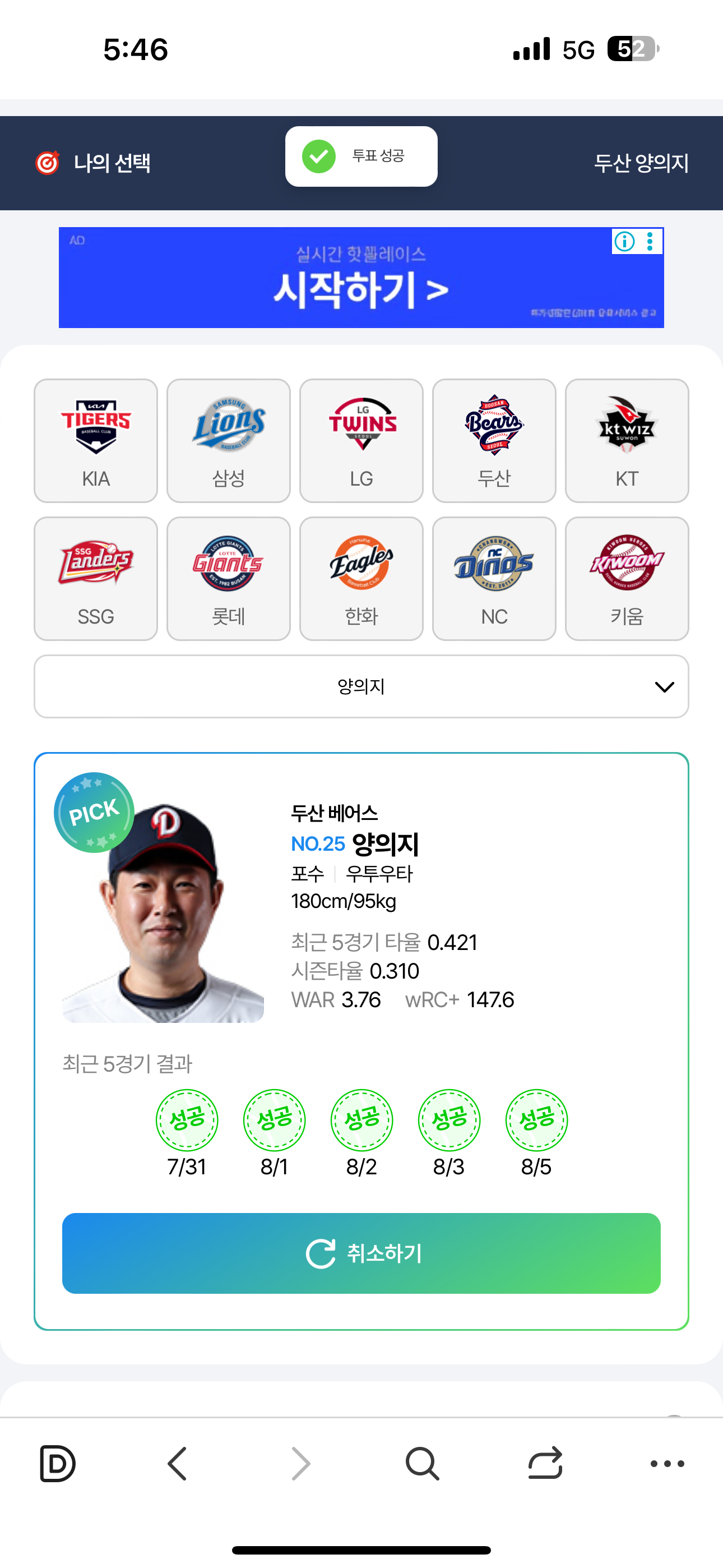
Task: Open the browser search
Action: [421, 1463]
